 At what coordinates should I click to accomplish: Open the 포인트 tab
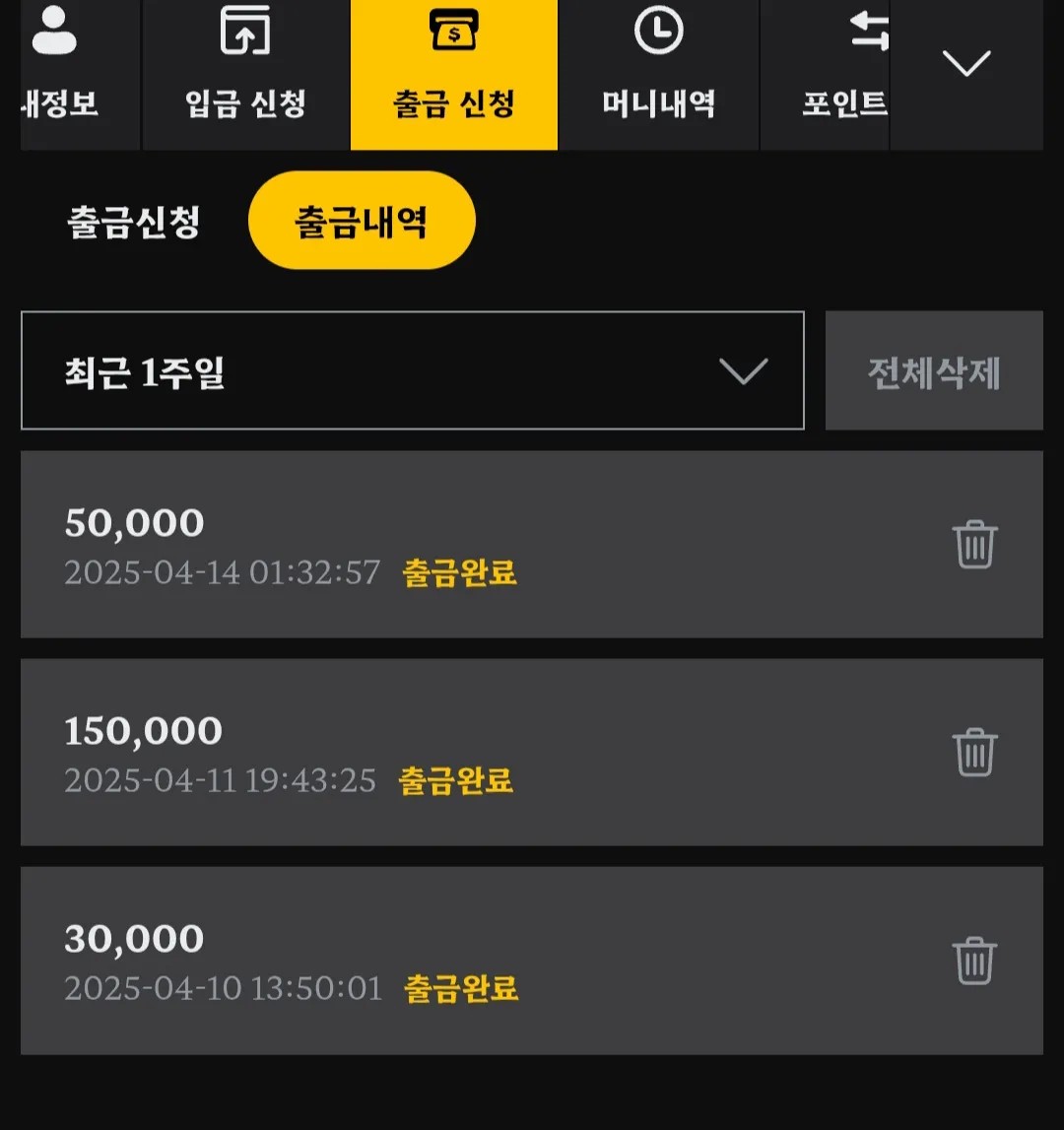[826, 74]
